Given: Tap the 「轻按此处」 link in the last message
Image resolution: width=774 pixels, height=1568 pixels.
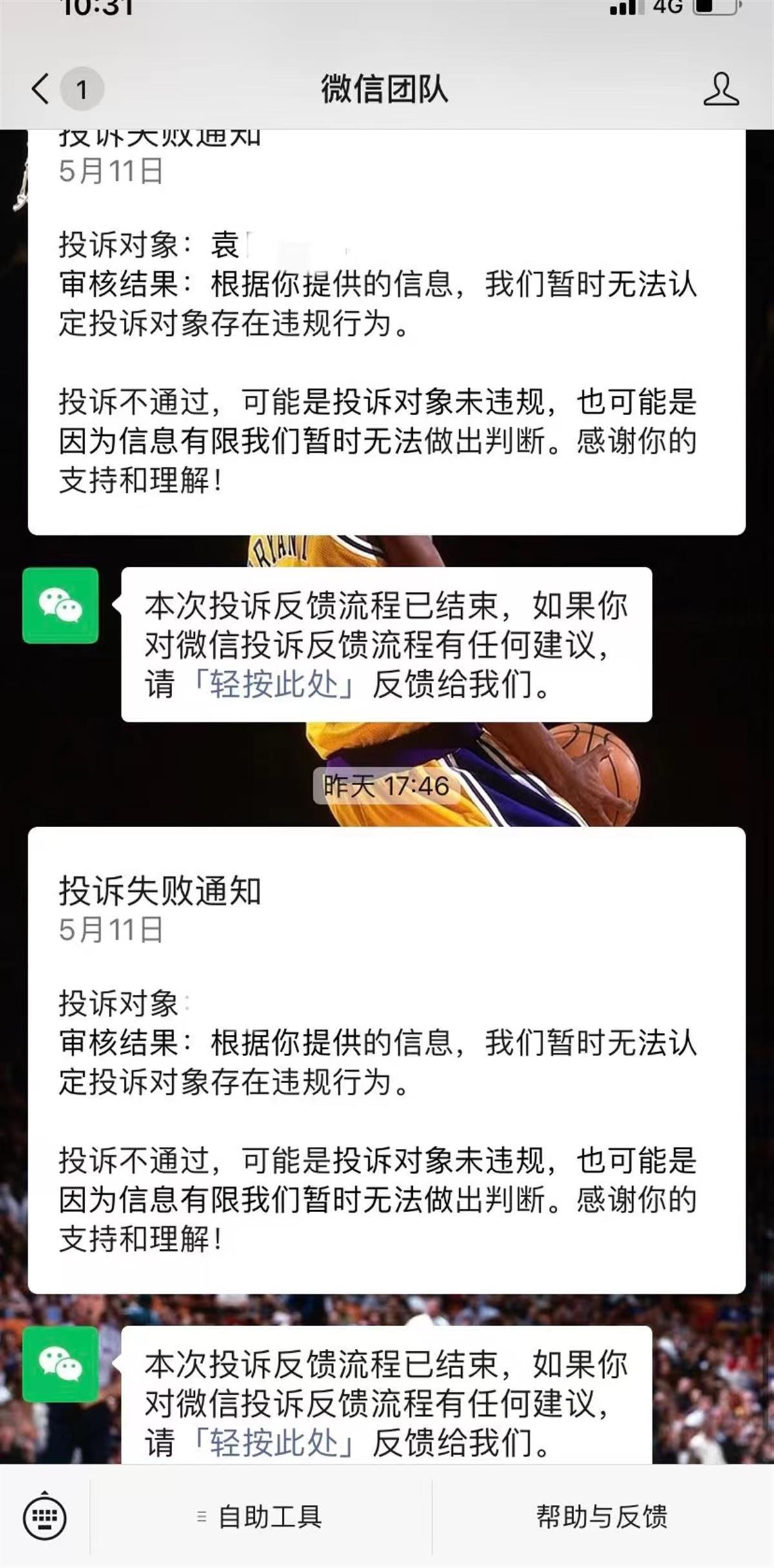Looking at the screenshot, I should coord(273,1443).
